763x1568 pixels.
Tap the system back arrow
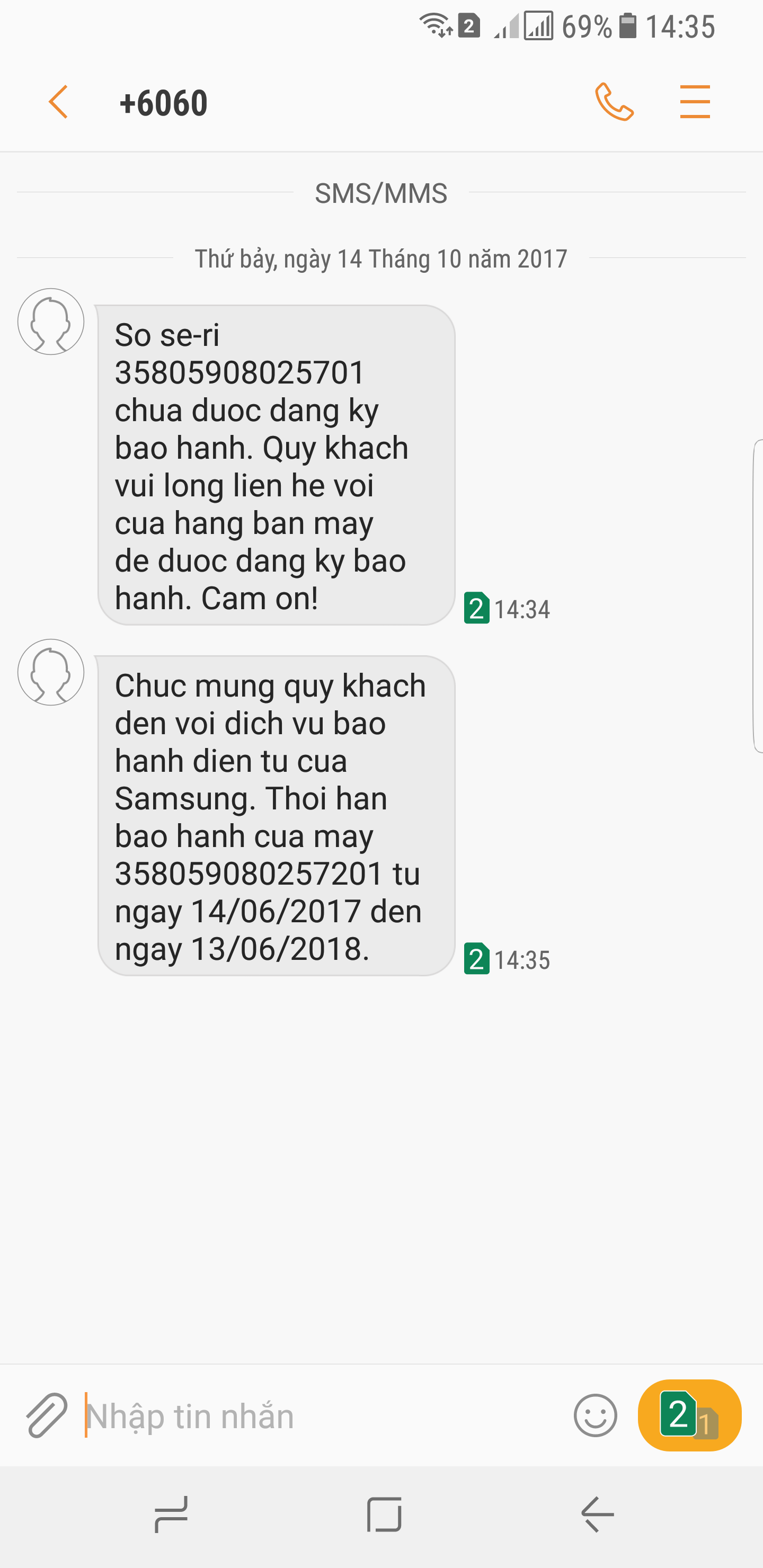[597, 1514]
